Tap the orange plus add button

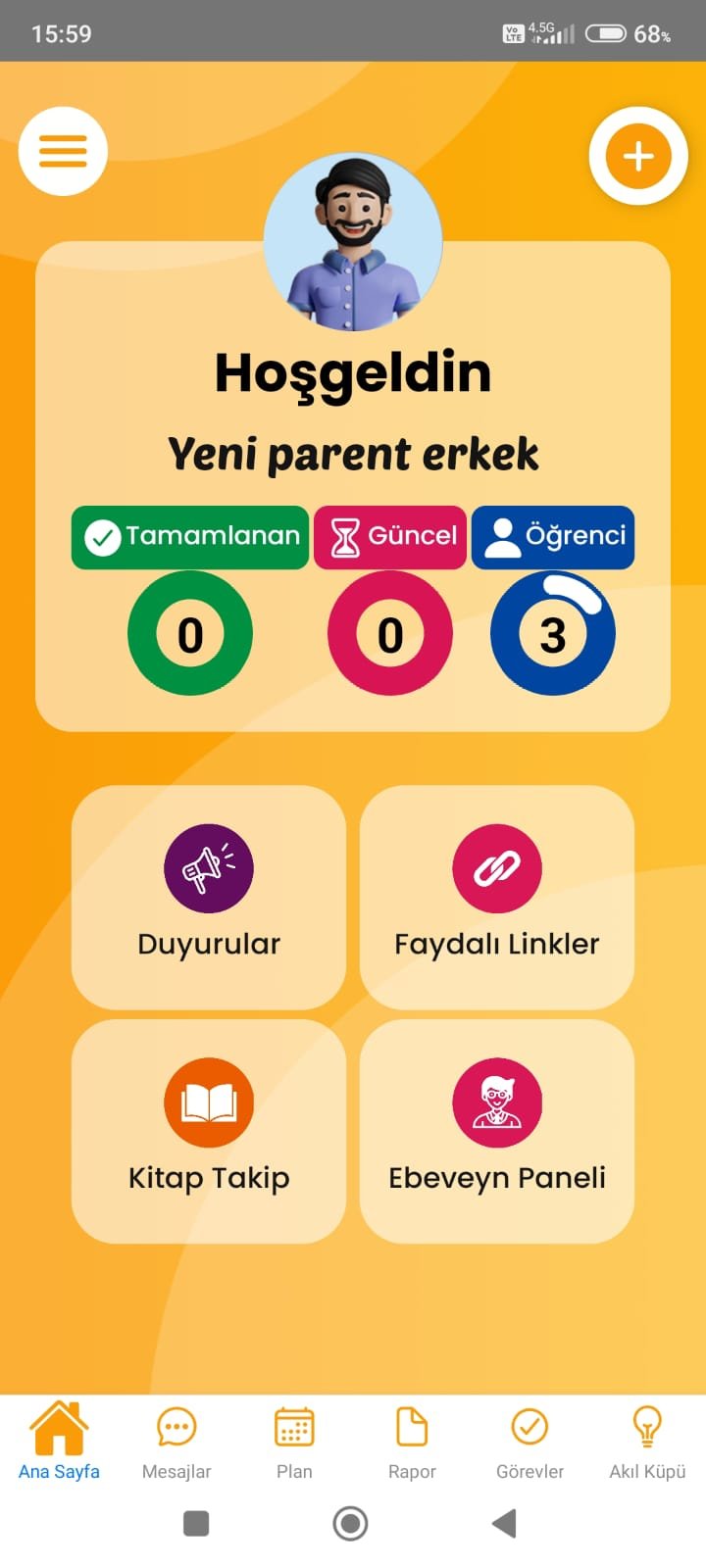point(638,156)
